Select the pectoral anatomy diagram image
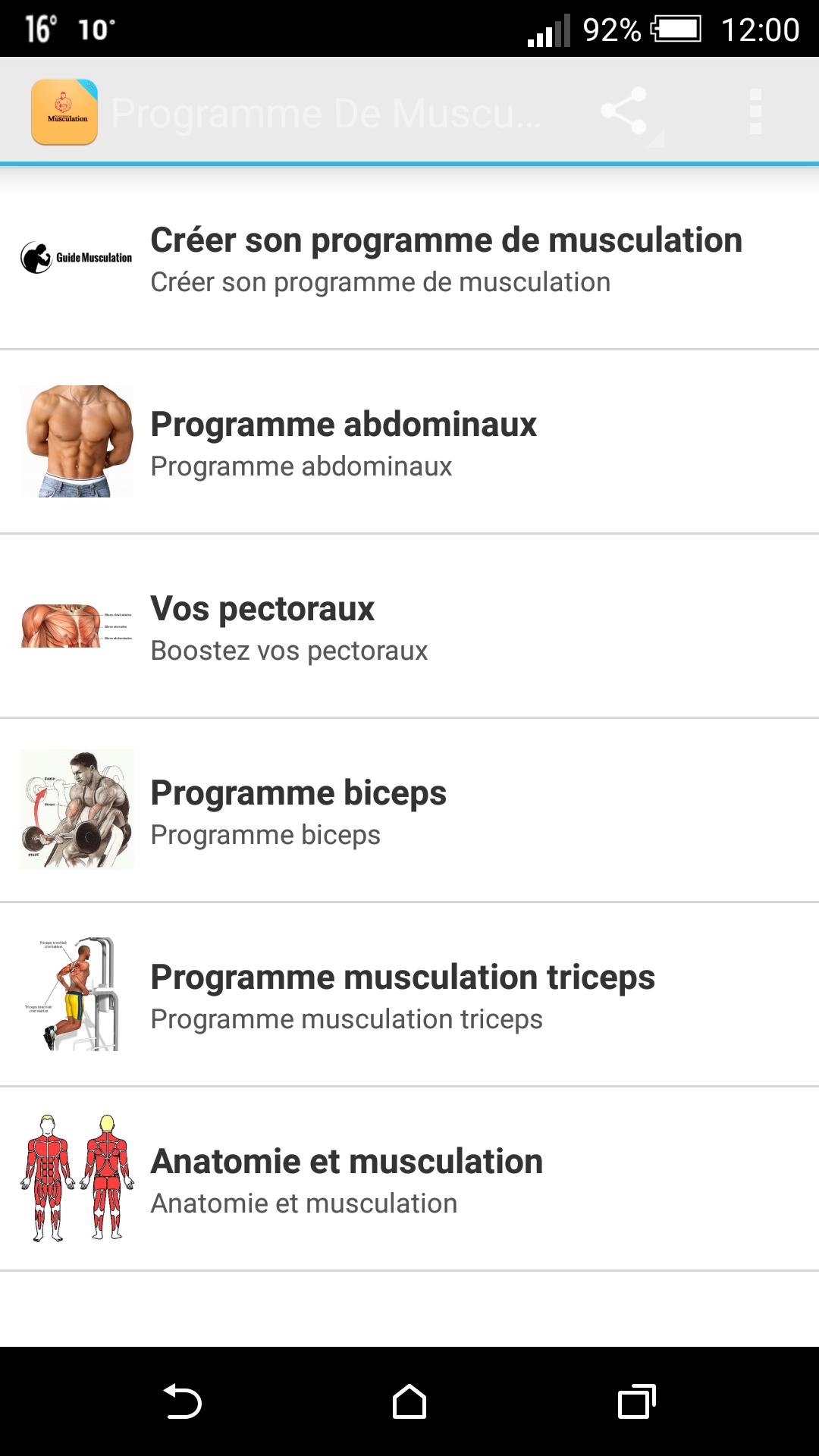 pyautogui.click(x=76, y=623)
